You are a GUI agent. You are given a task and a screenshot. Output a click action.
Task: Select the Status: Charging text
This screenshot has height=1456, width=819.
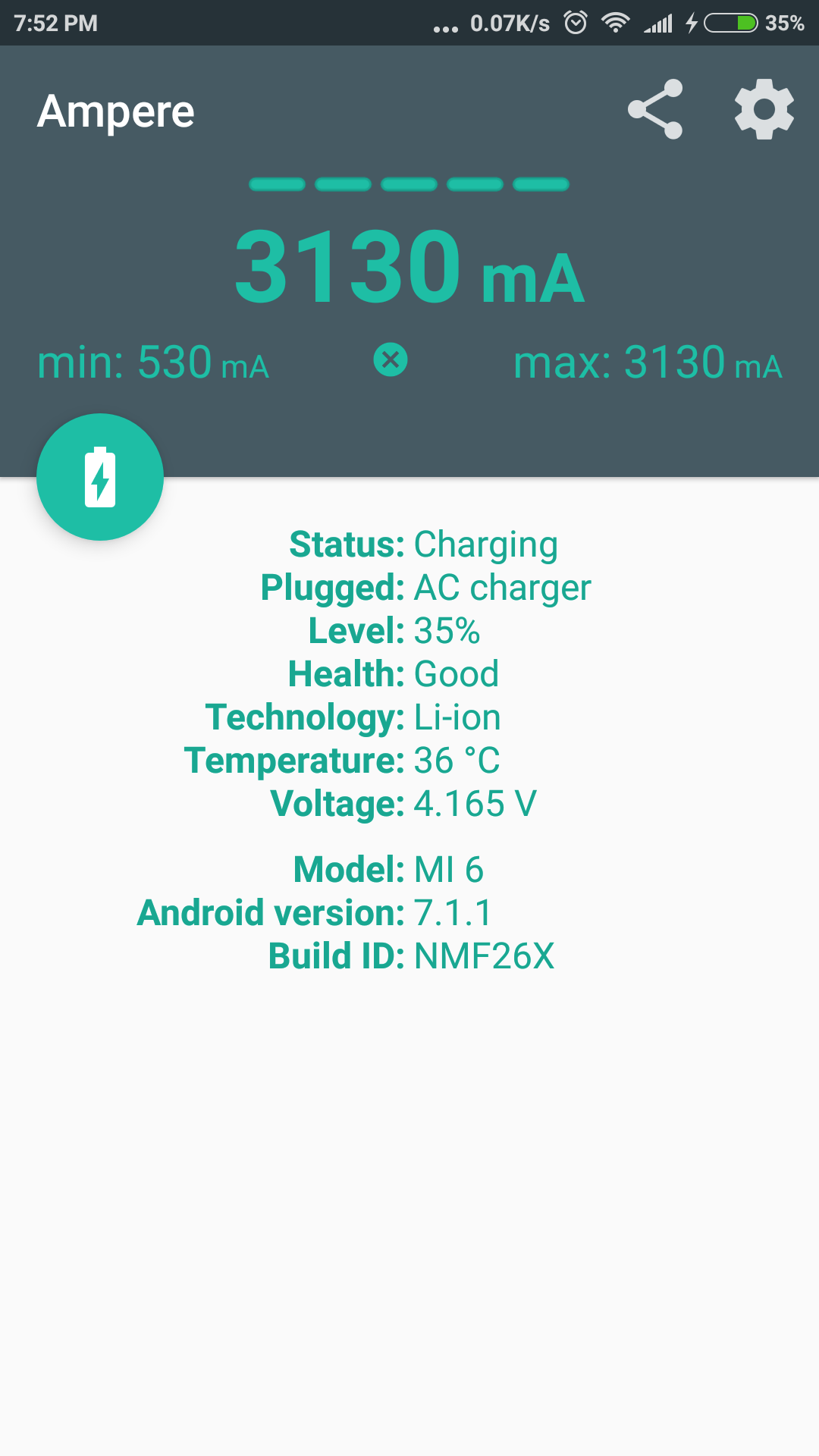click(423, 544)
